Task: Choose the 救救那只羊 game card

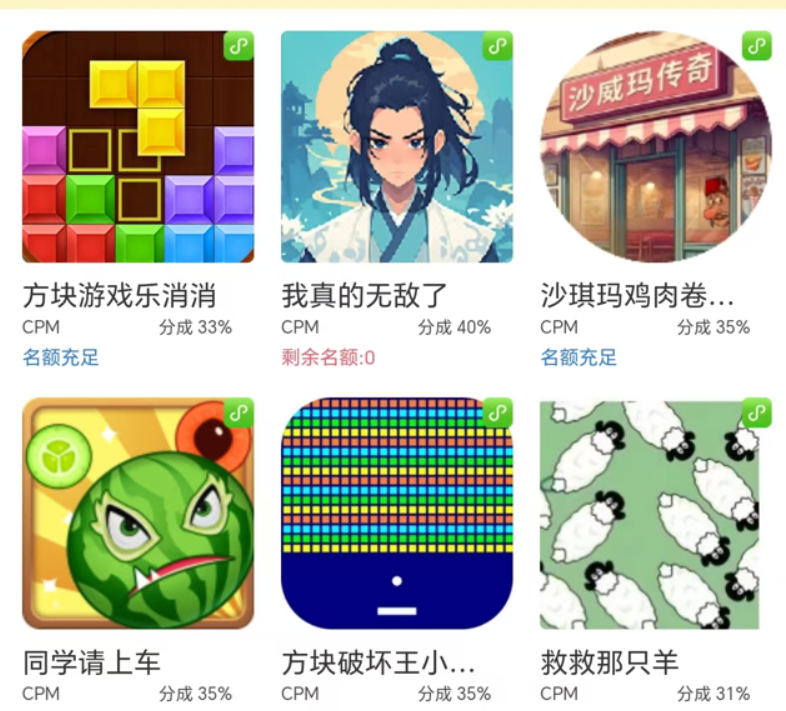Action: [x=656, y=514]
